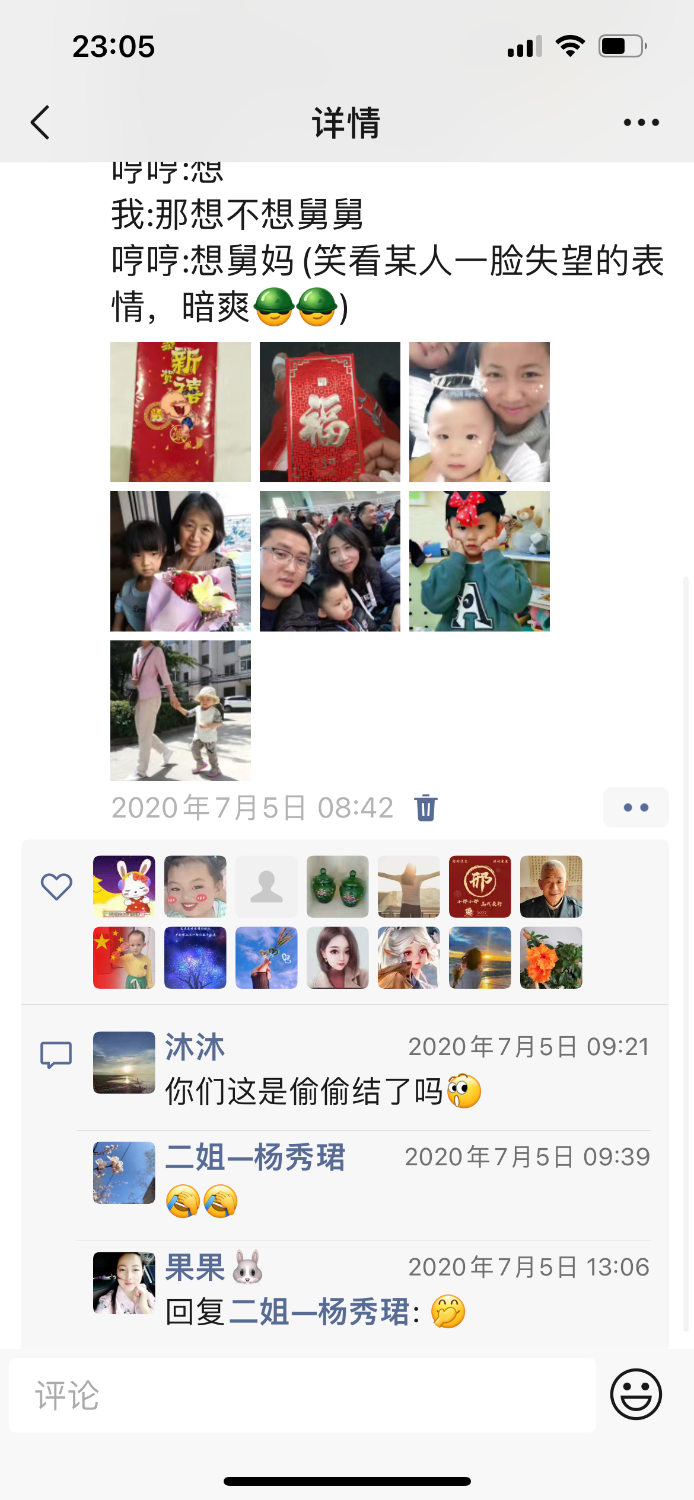Open the three-dot menu in the title bar

click(641, 123)
